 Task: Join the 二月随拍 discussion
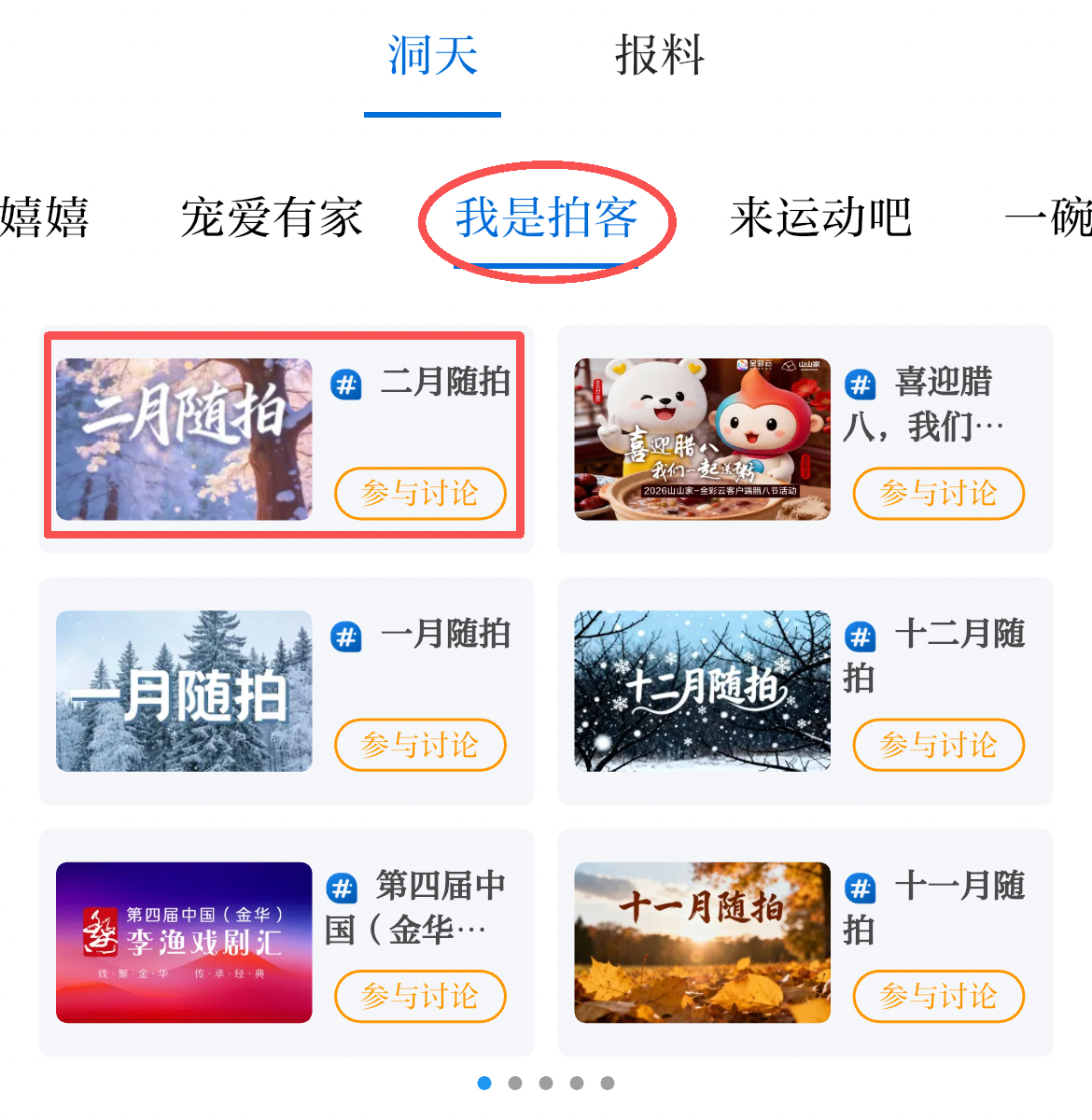(420, 493)
